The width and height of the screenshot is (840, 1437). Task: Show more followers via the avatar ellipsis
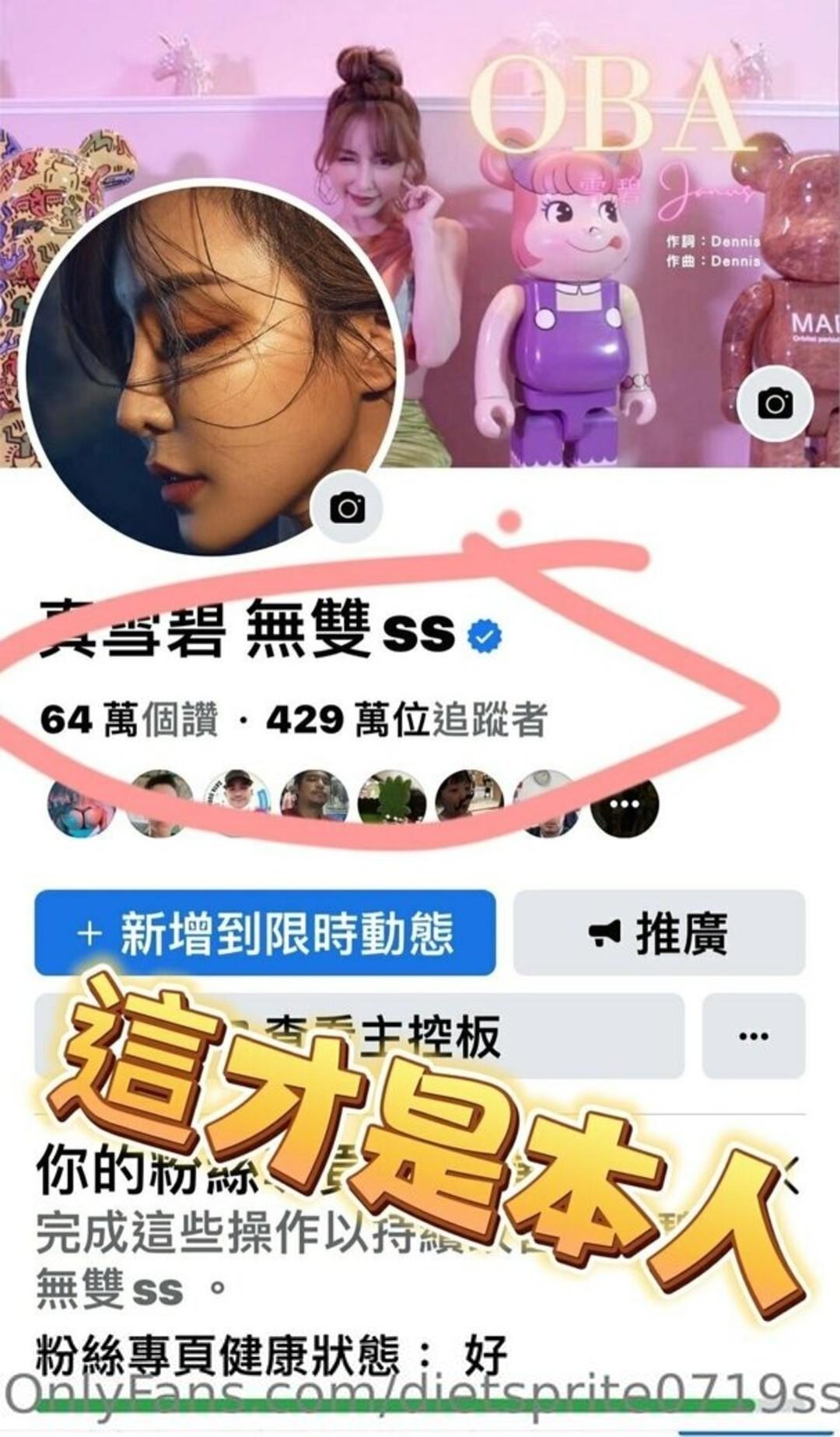pyautogui.click(x=625, y=804)
